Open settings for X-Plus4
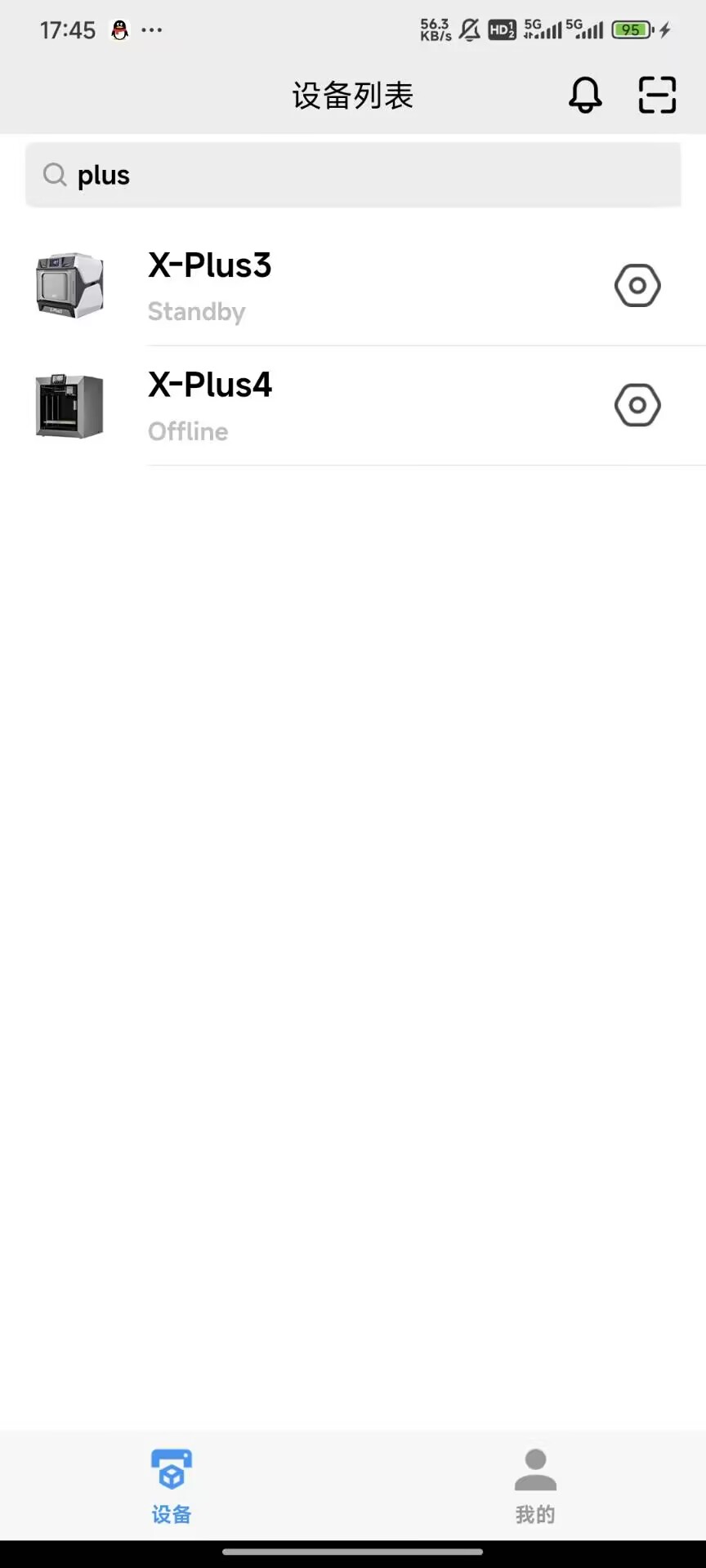The width and height of the screenshot is (706, 1568). (637, 406)
